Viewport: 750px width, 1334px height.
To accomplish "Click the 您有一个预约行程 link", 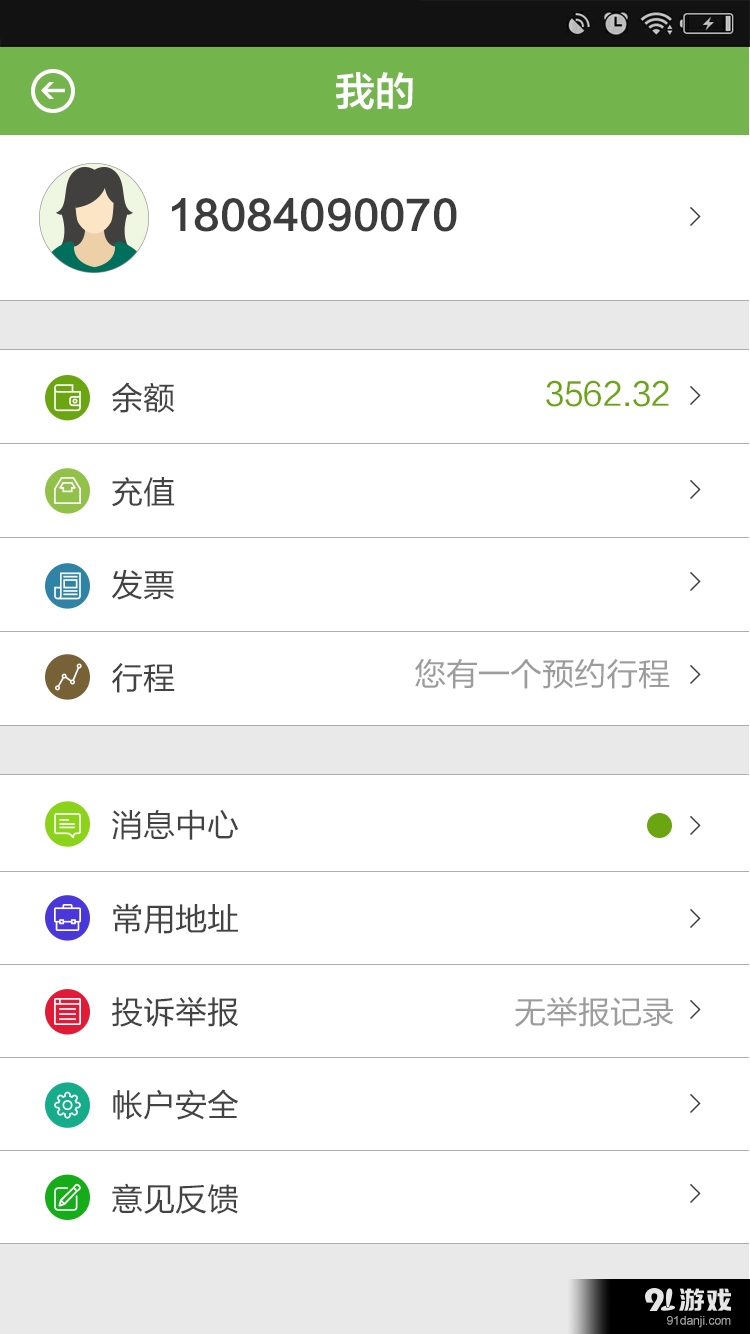I will [x=541, y=675].
